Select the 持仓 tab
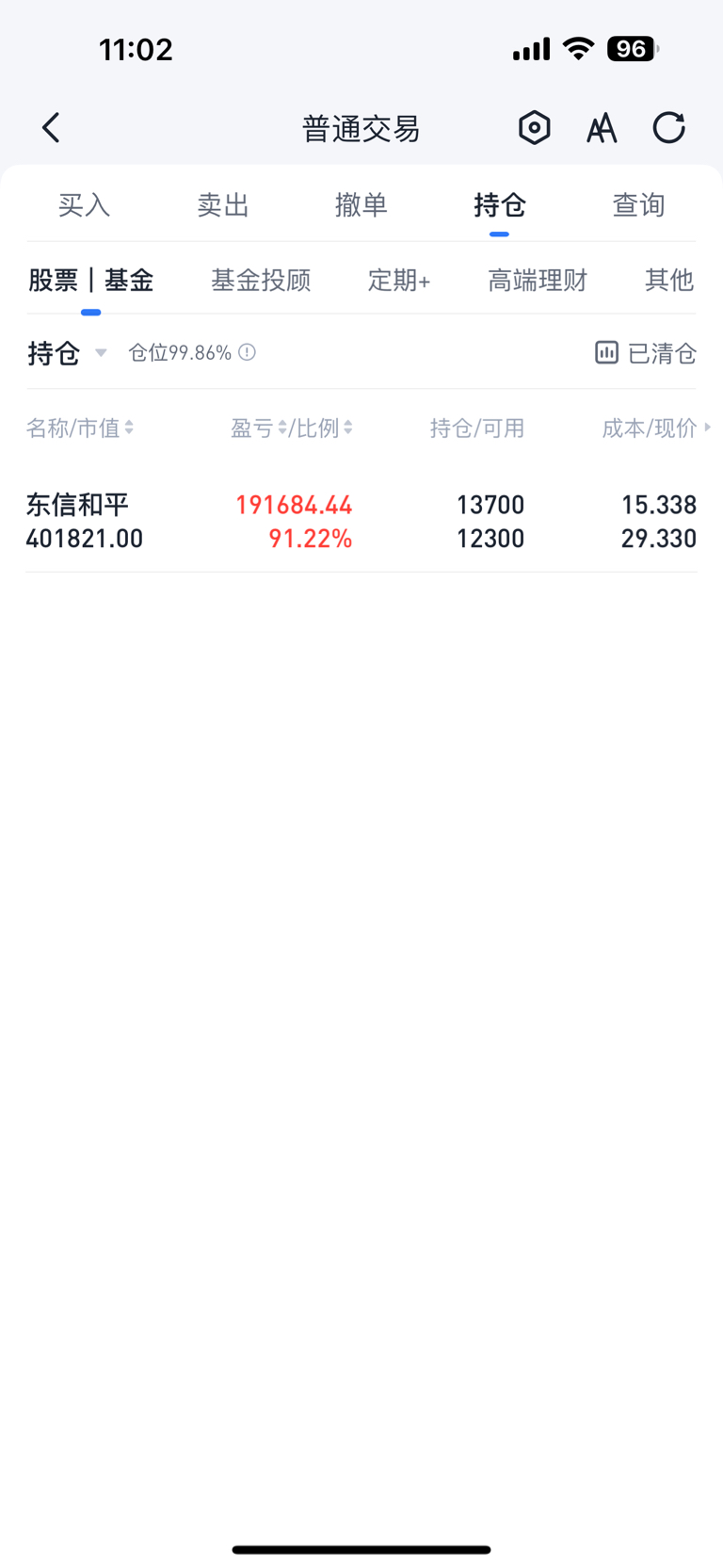 coord(500,205)
